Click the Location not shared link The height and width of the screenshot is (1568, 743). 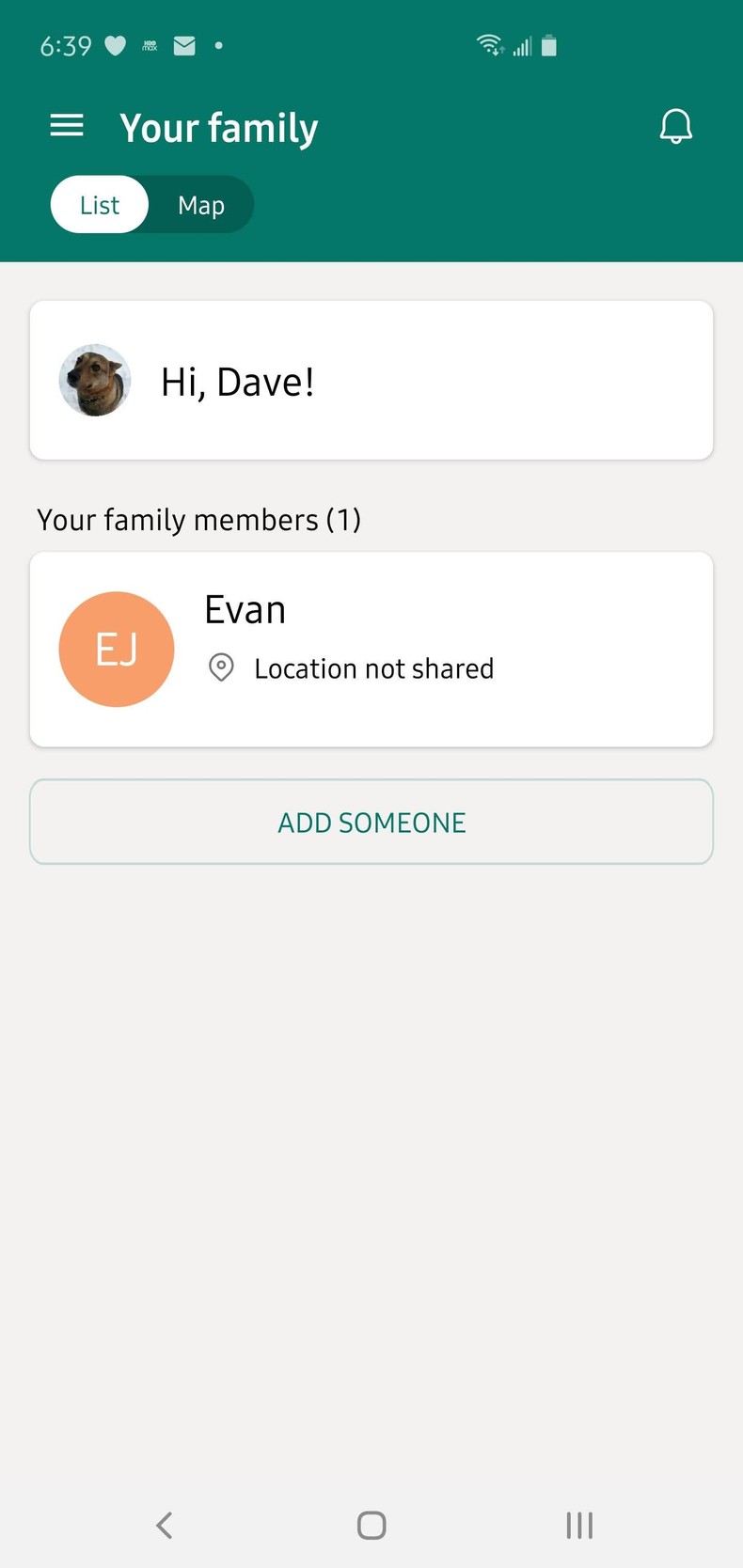pos(373,667)
